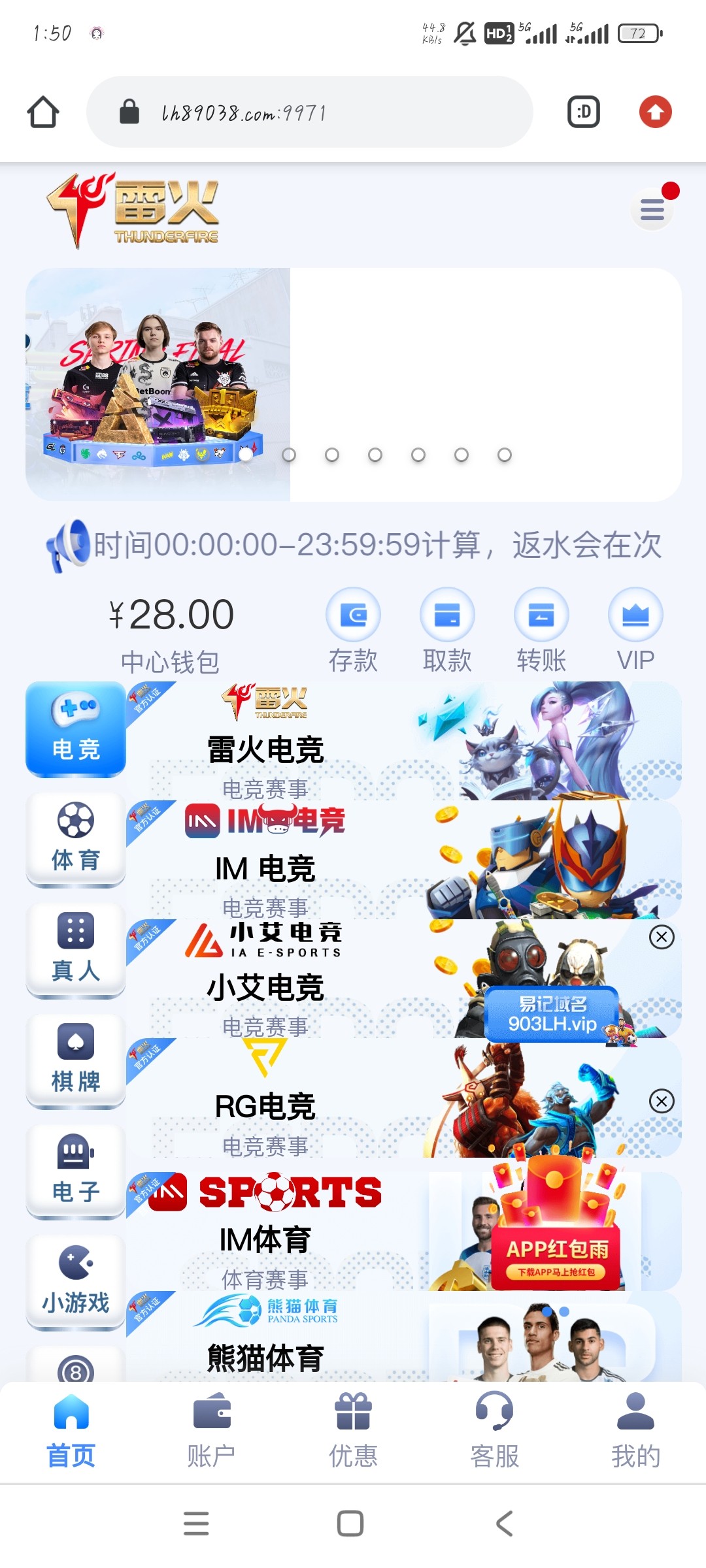This screenshot has width=706, height=1568.
Task: Select the 棋牌 category
Action: click(76, 1061)
